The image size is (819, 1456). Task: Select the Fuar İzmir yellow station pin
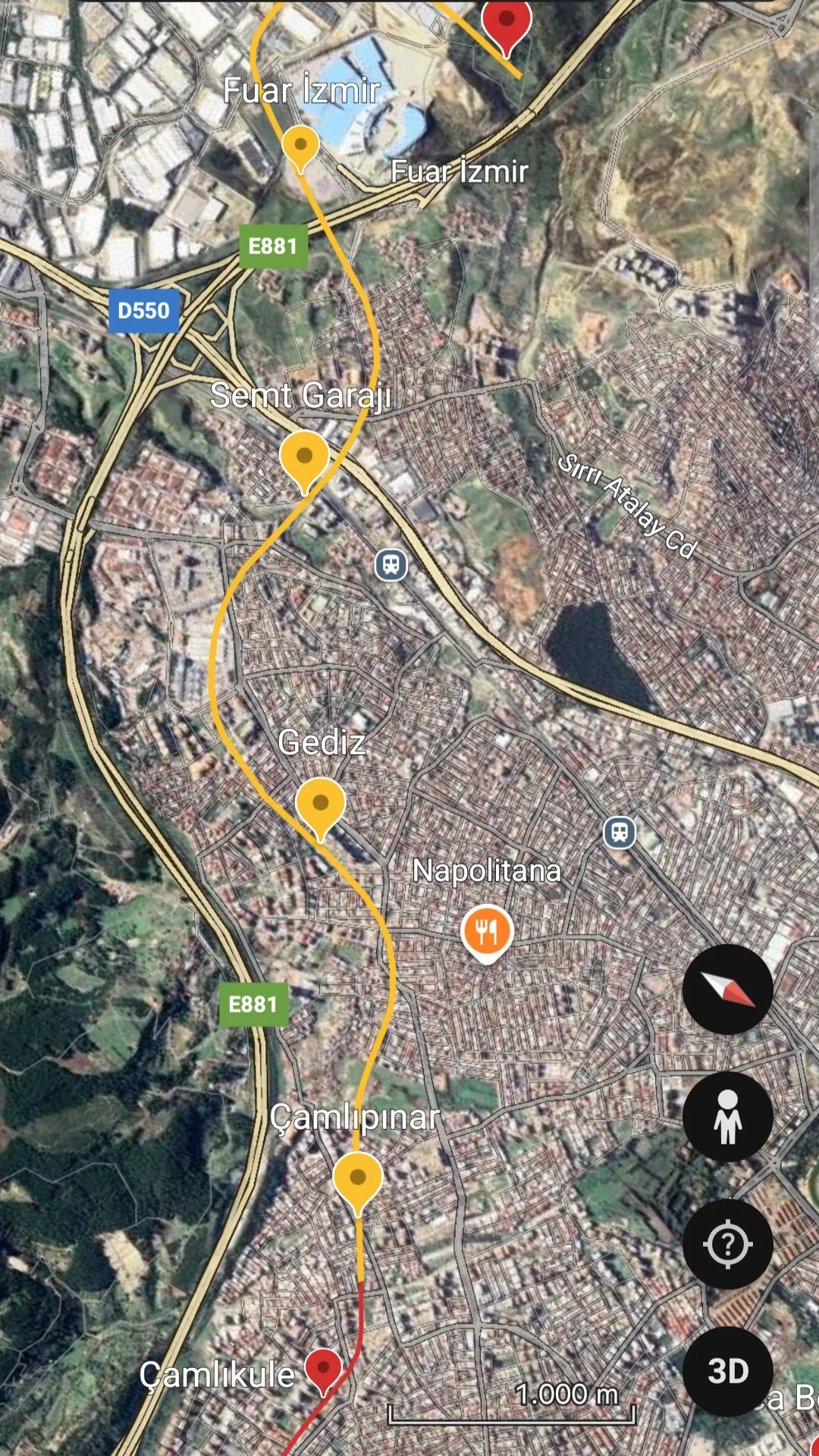[300, 146]
